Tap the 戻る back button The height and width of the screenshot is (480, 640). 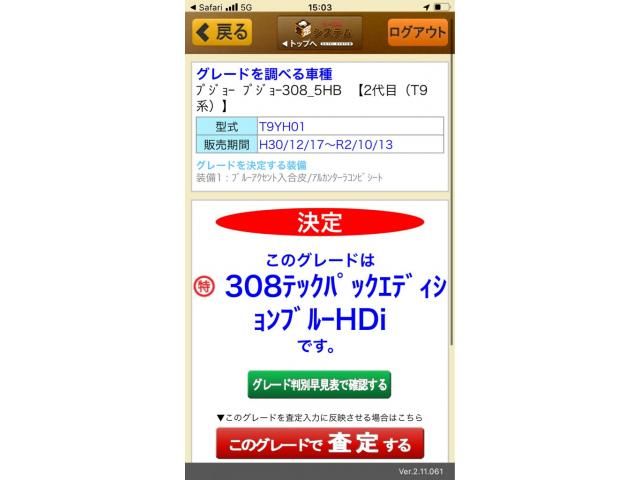222,32
